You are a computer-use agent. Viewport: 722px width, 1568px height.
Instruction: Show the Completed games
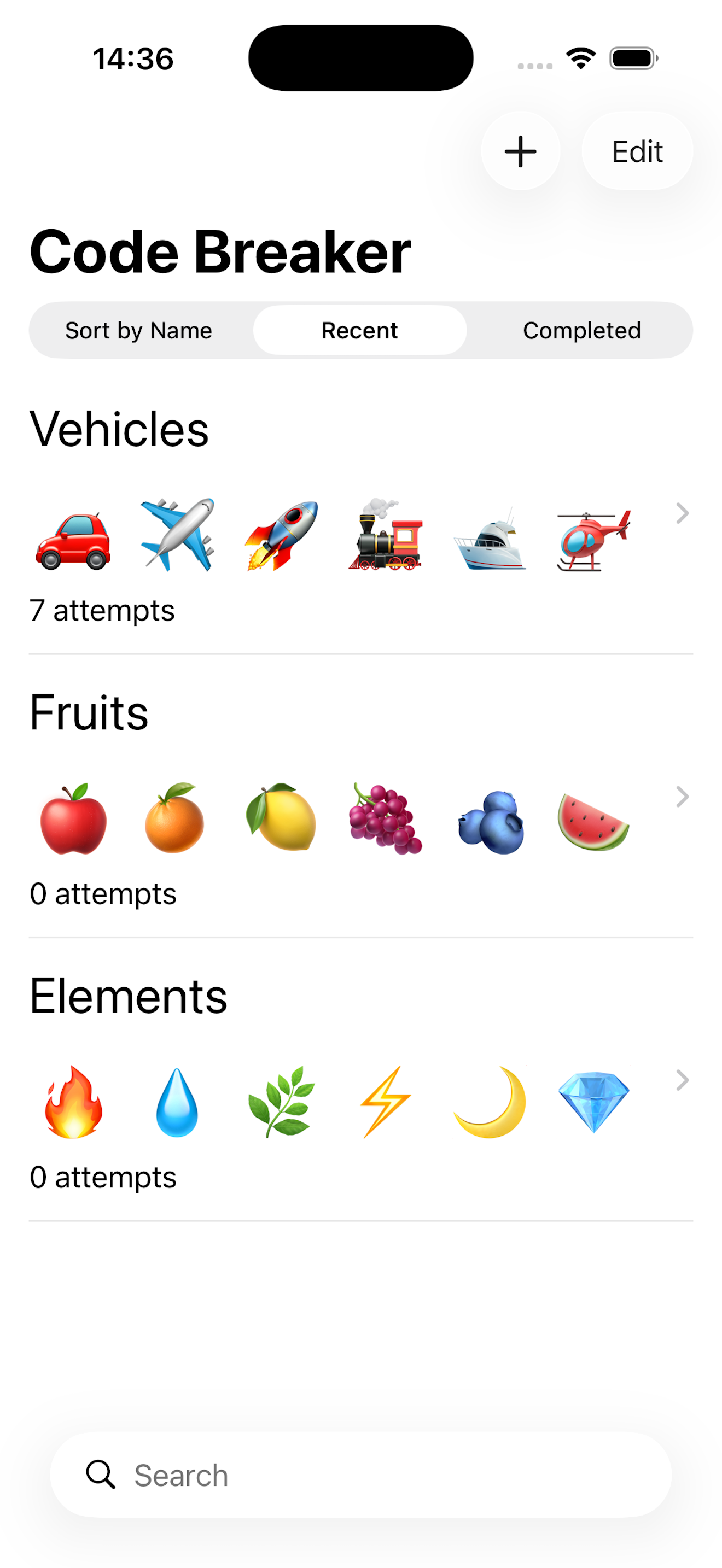point(581,331)
